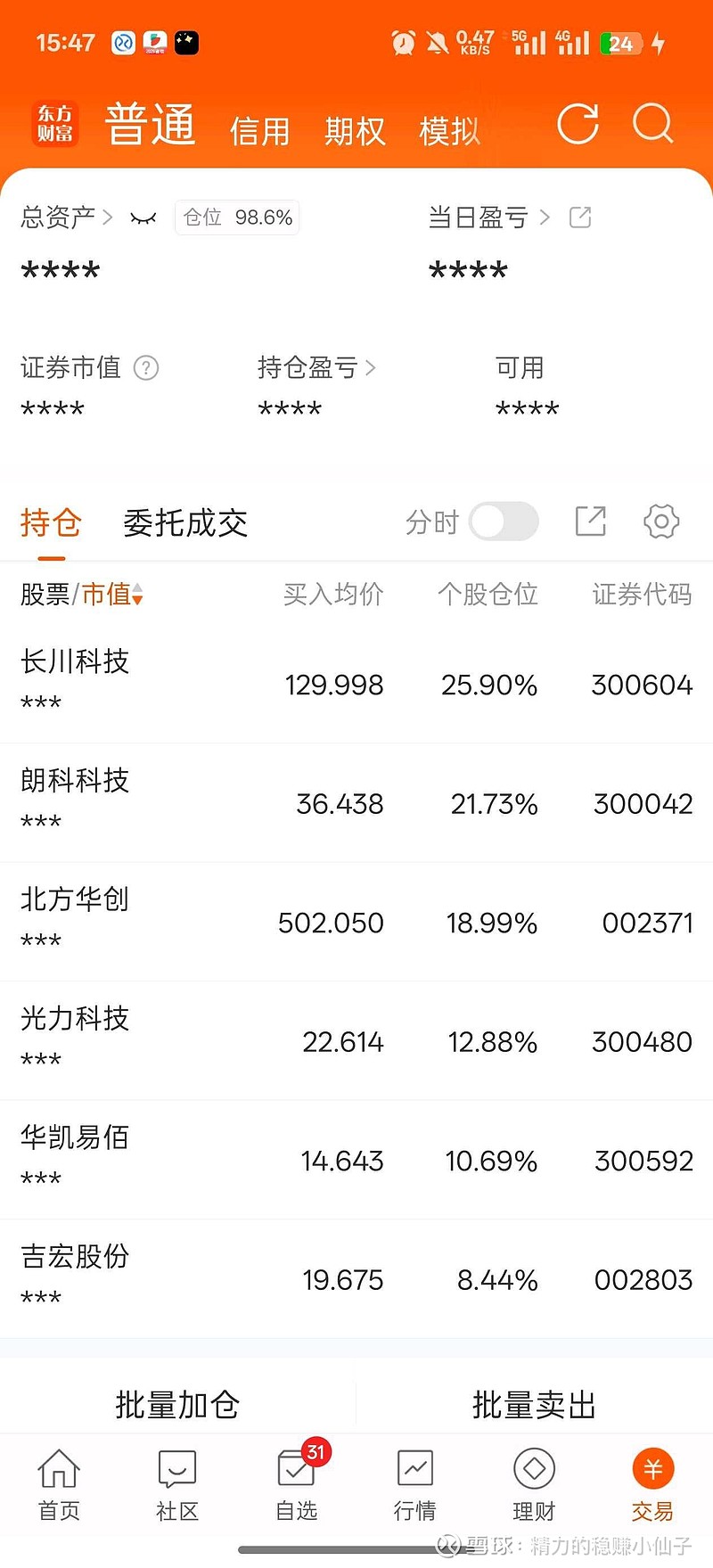Open the export icon next to the 分时 toggle
713x1568 pixels.
(590, 521)
